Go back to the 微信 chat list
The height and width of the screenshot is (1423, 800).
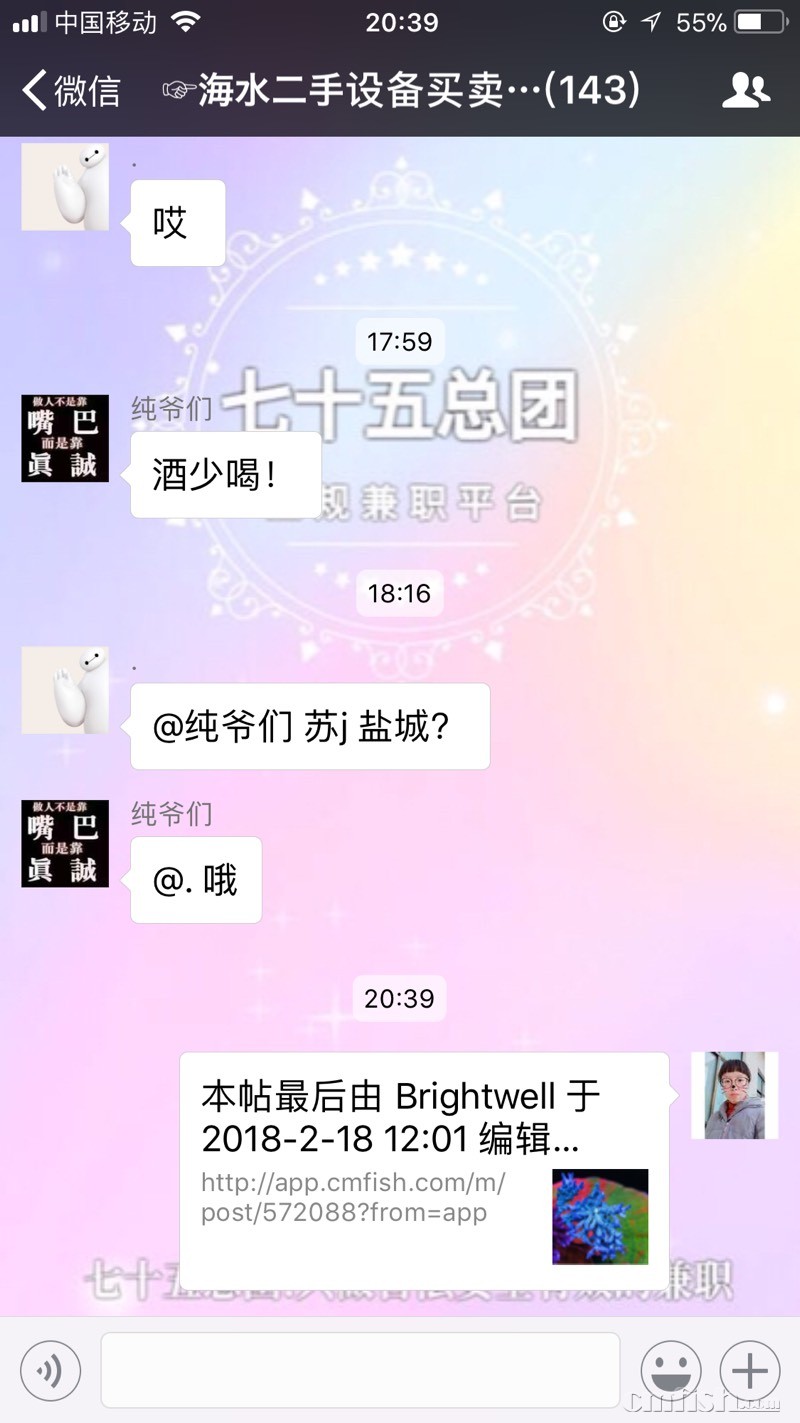point(70,91)
